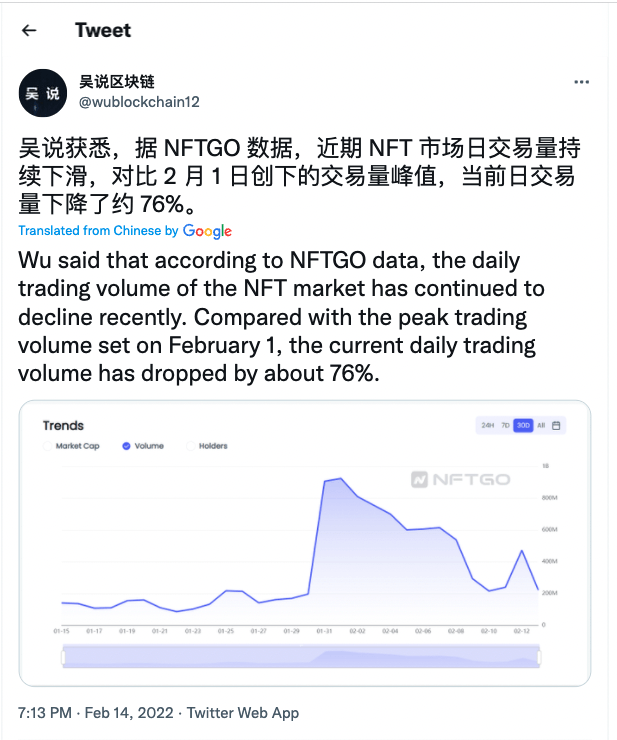Open the tweet's overflow menu
This screenshot has width=617, height=740.
[581, 82]
